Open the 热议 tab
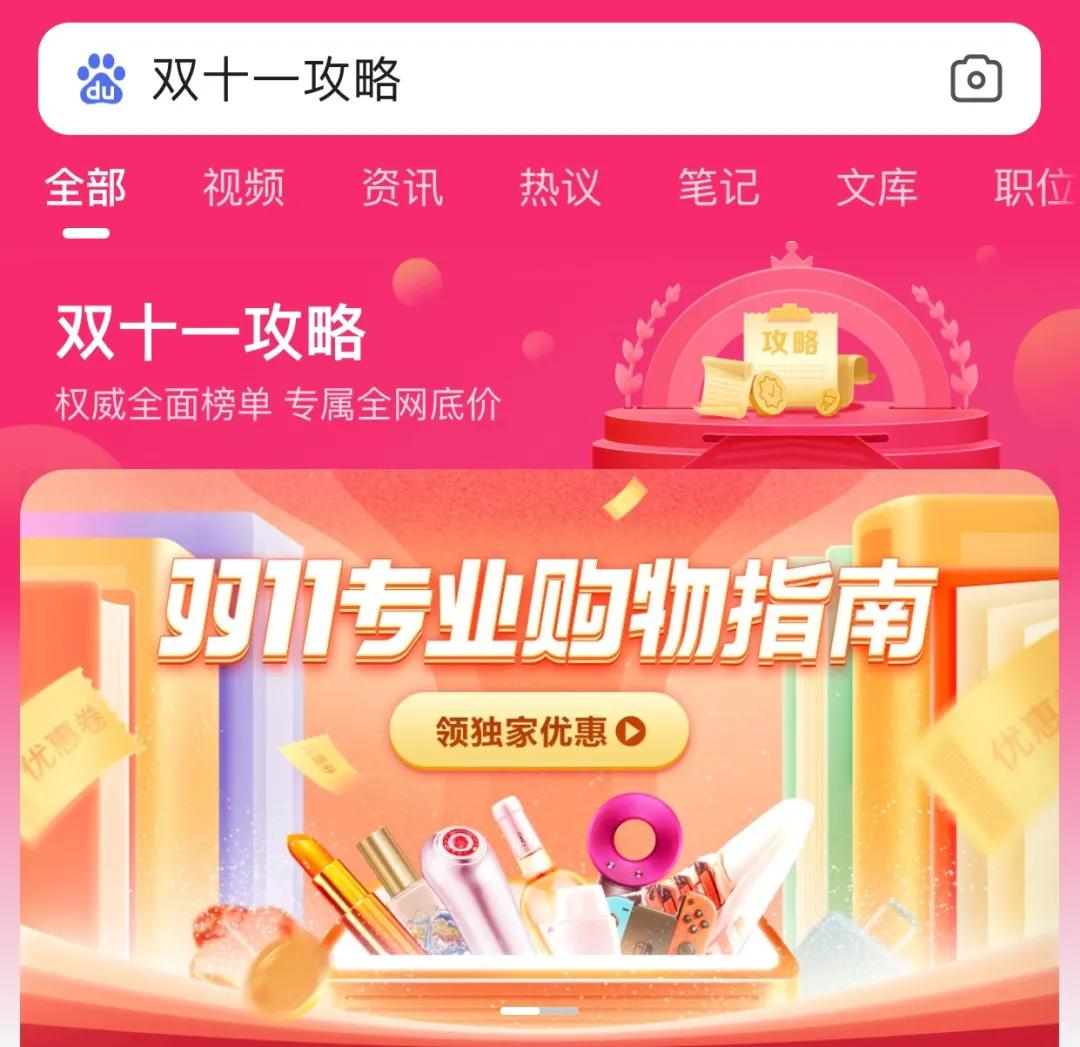The width and height of the screenshot is (1080, 1047). [560, 188]
